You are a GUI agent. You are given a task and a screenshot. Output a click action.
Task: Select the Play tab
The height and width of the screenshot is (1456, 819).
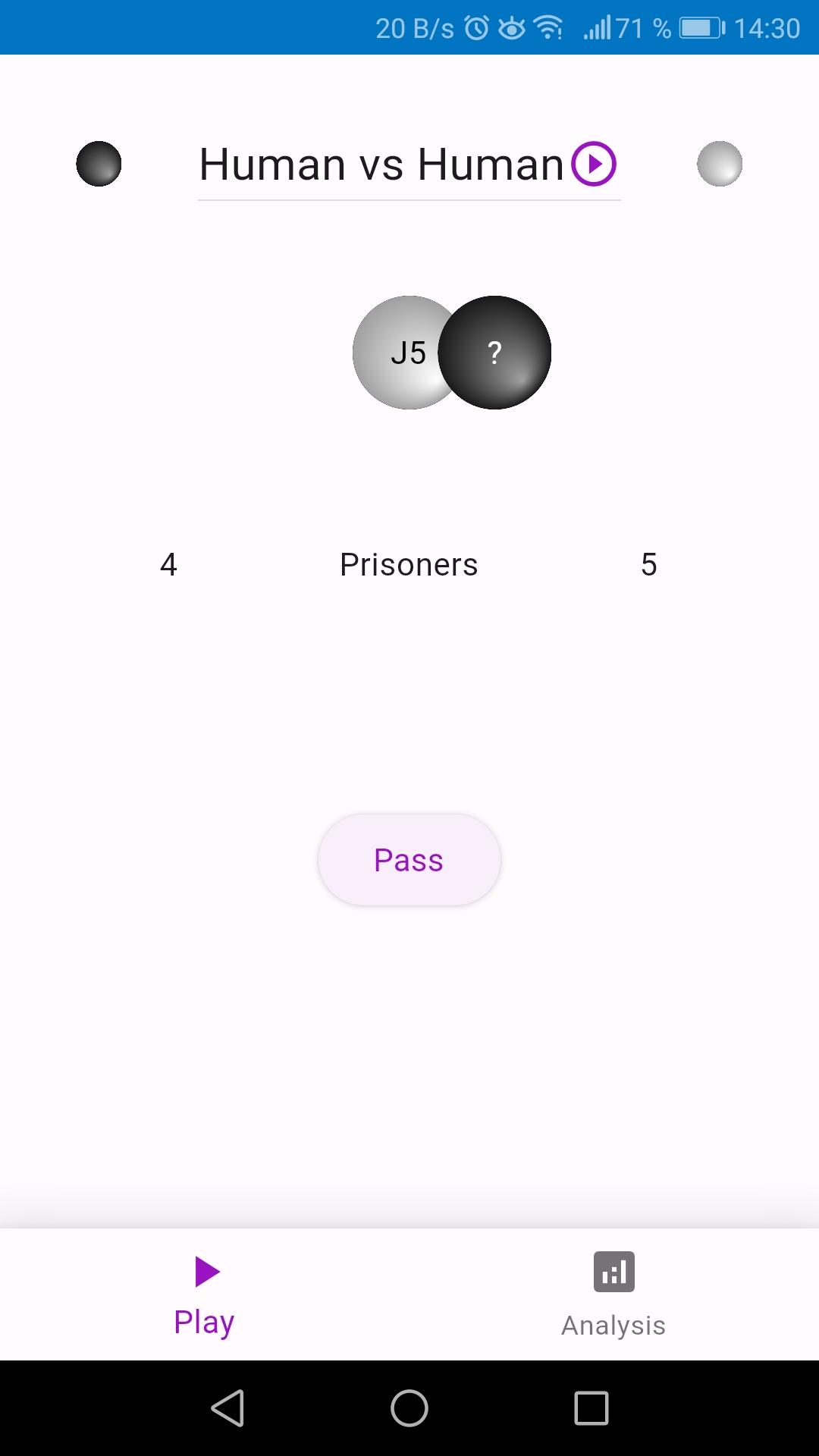click(204, 1294)
